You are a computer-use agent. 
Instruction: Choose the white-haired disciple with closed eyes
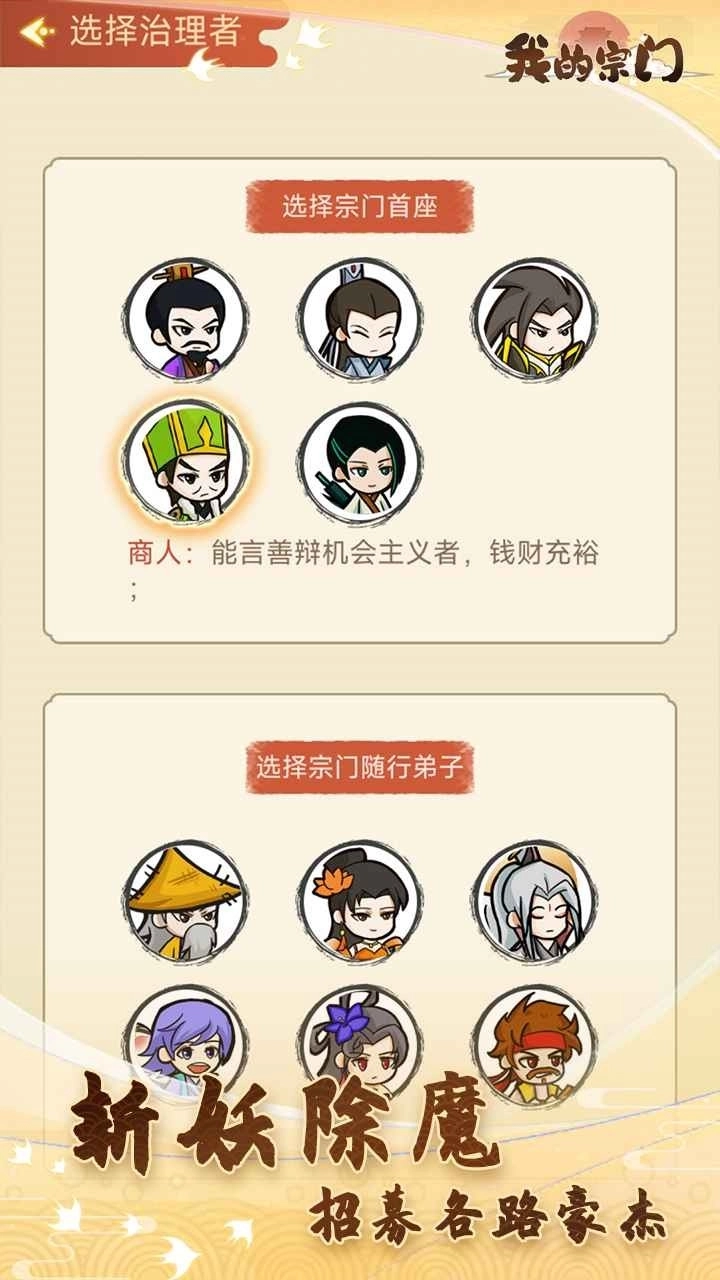pos(535,901)
